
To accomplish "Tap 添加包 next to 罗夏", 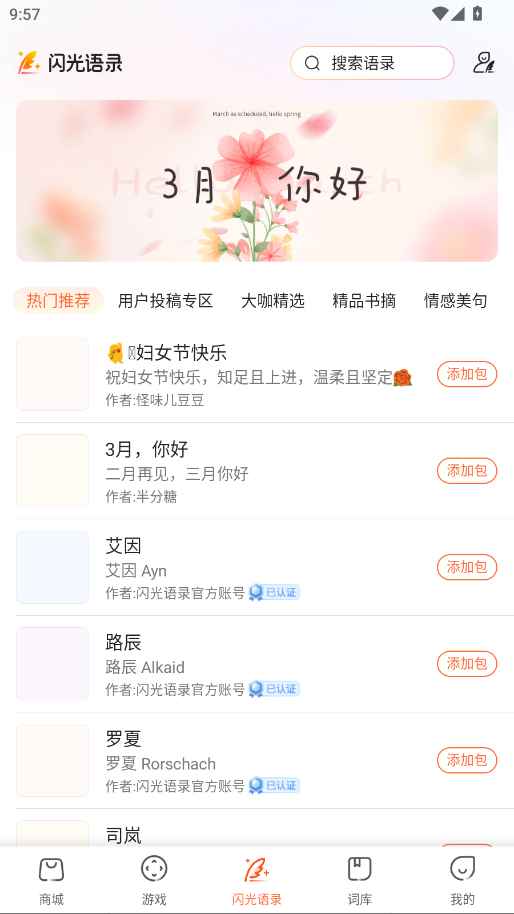I will pos(467,760).
